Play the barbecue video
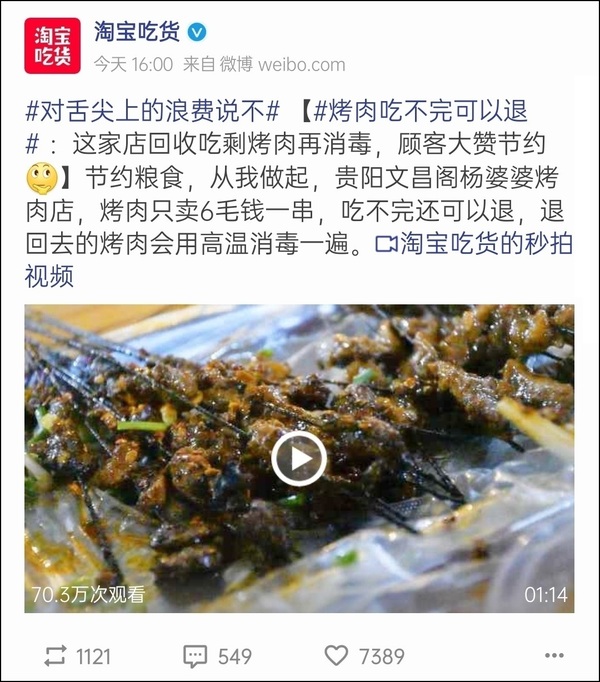 [299, 458]
